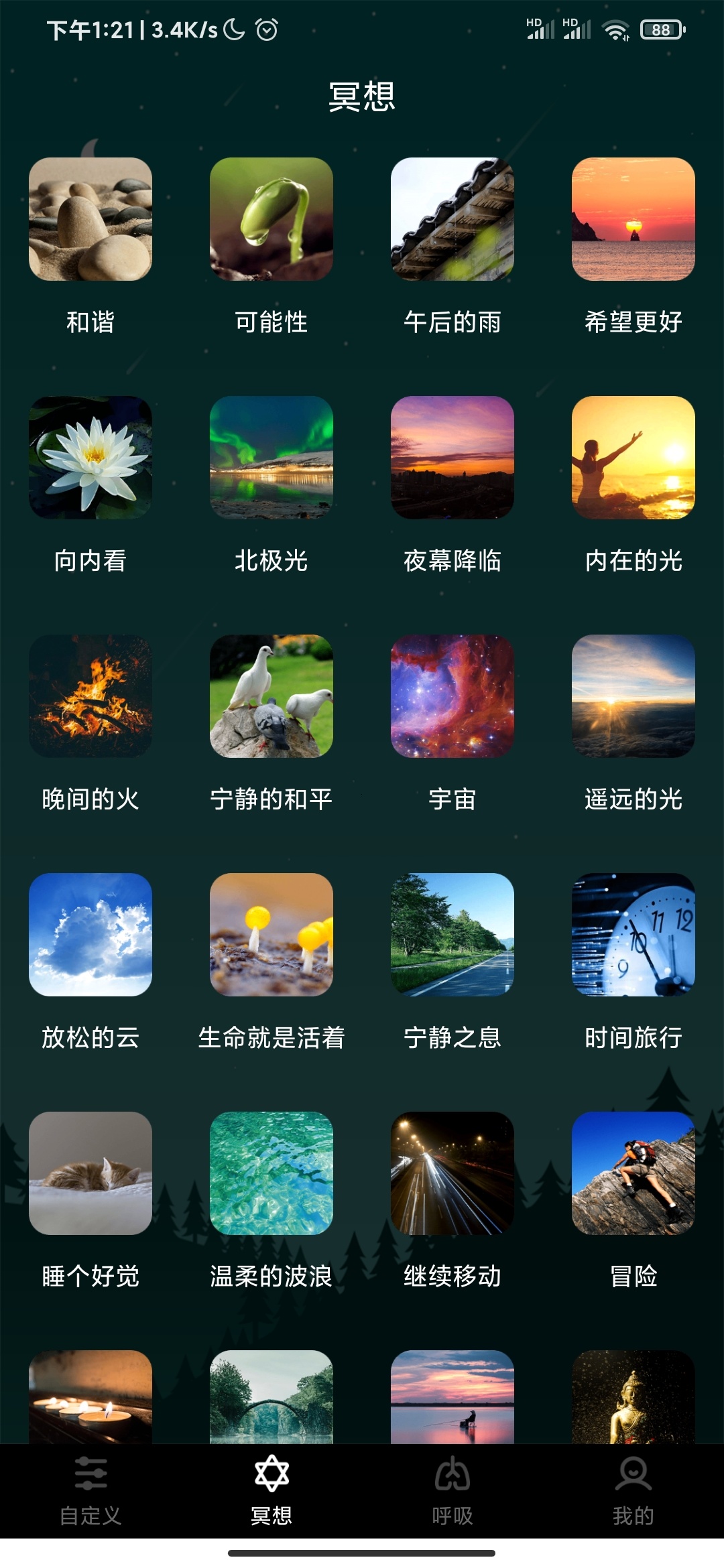
Task: Open the 向内看 lotus tile
Action: (x=90, y=458)
